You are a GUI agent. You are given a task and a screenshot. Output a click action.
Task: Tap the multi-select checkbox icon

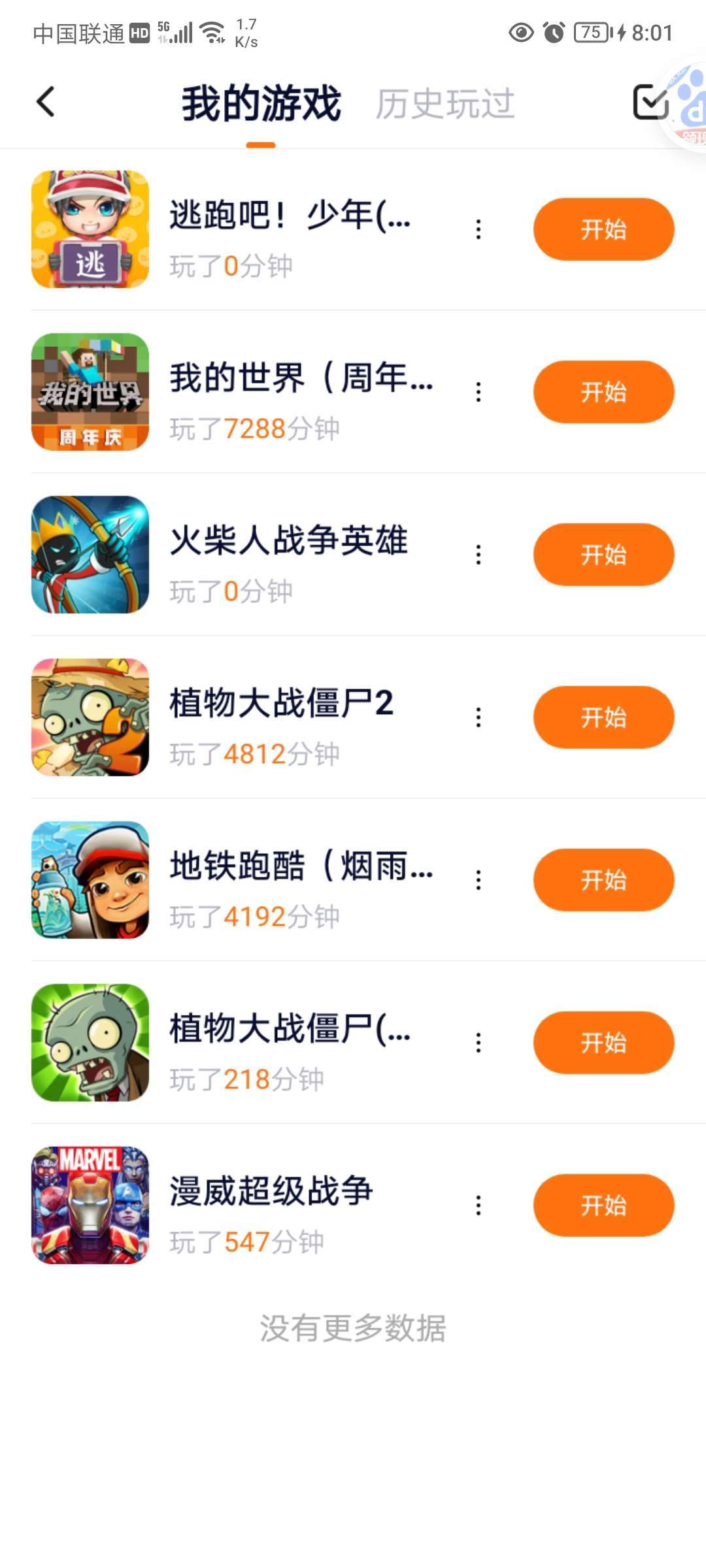pos(650,102)
